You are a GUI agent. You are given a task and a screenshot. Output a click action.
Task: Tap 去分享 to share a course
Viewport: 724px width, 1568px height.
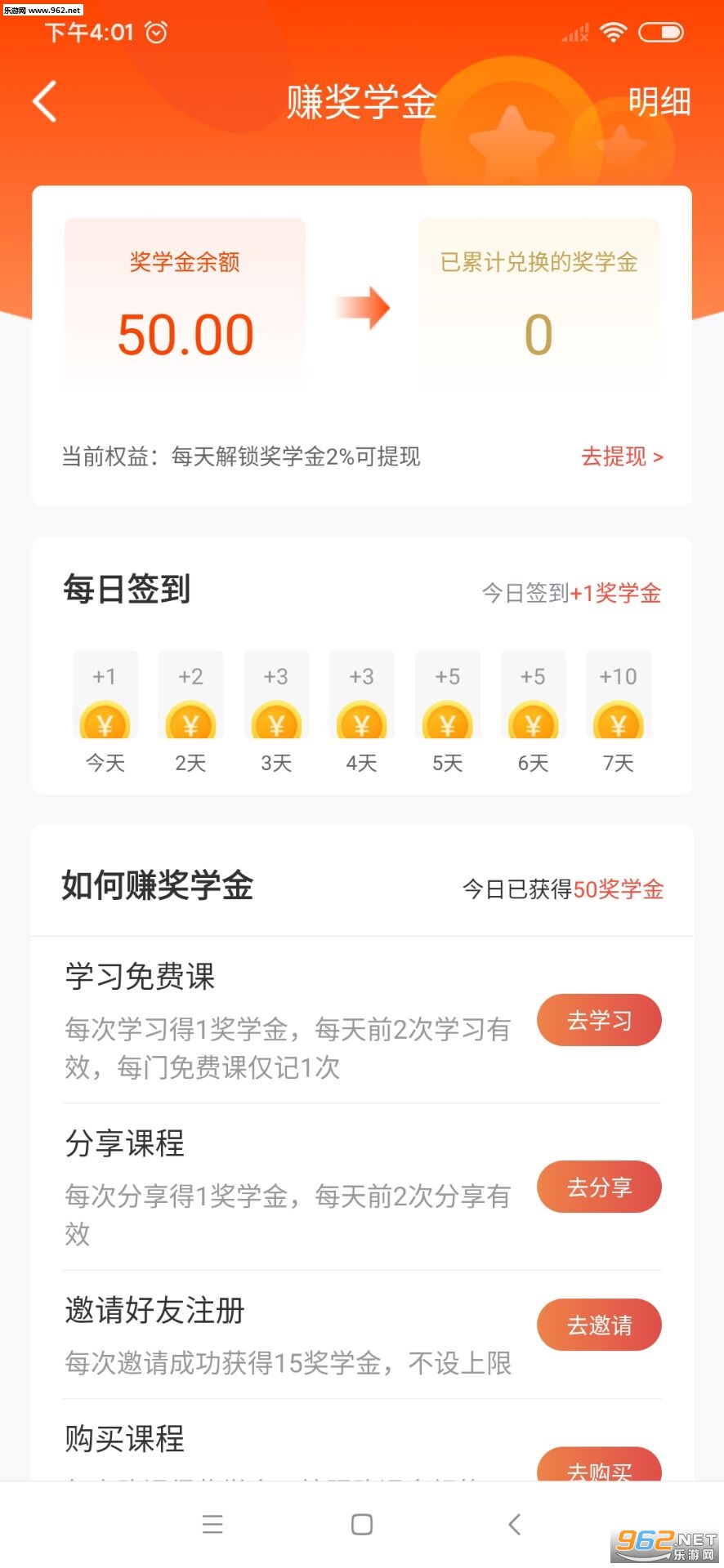click(598, 1187)
